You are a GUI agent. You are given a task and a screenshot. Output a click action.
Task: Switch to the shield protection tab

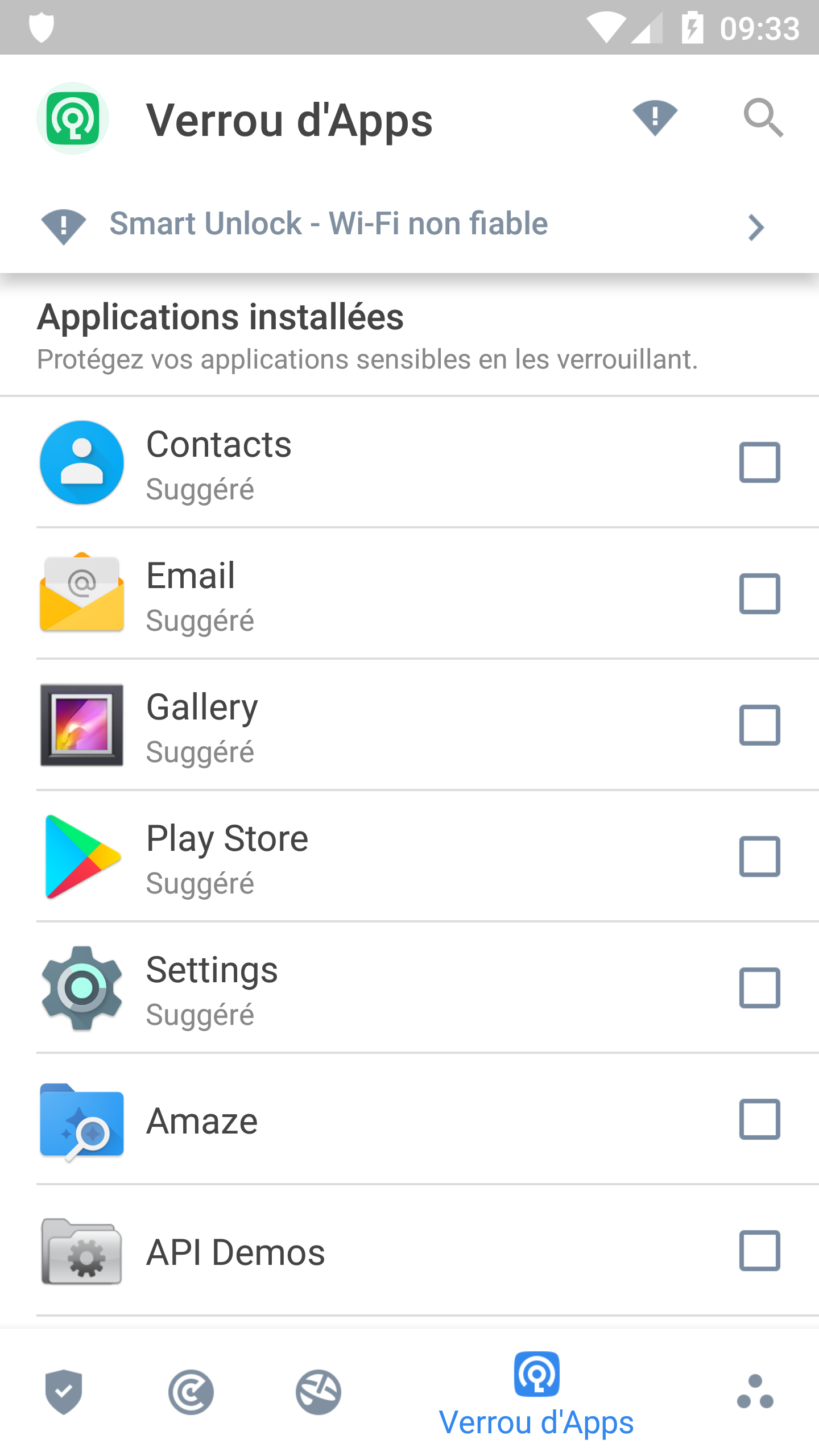coord(64,1392)
